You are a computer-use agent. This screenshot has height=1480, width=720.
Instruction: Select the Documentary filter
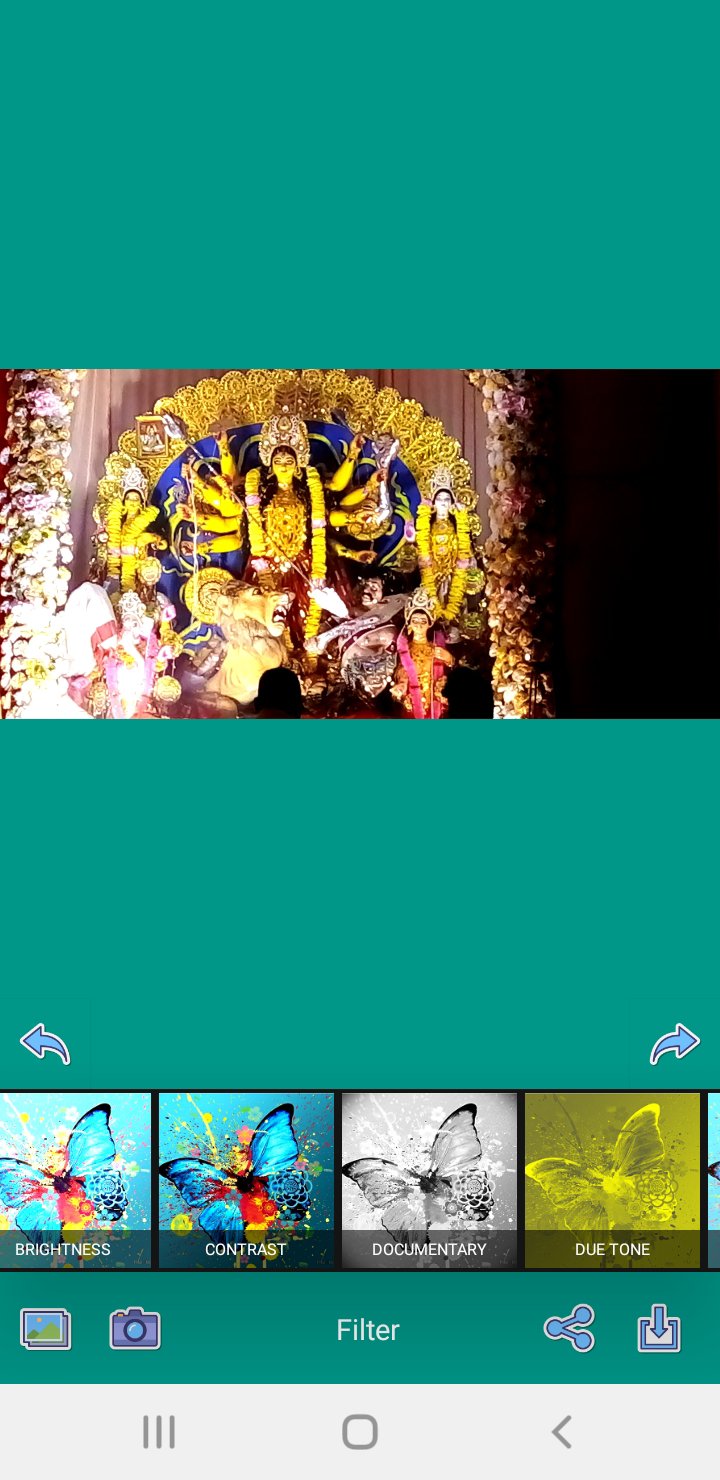pyautogui.click(x=429, y=1180)
